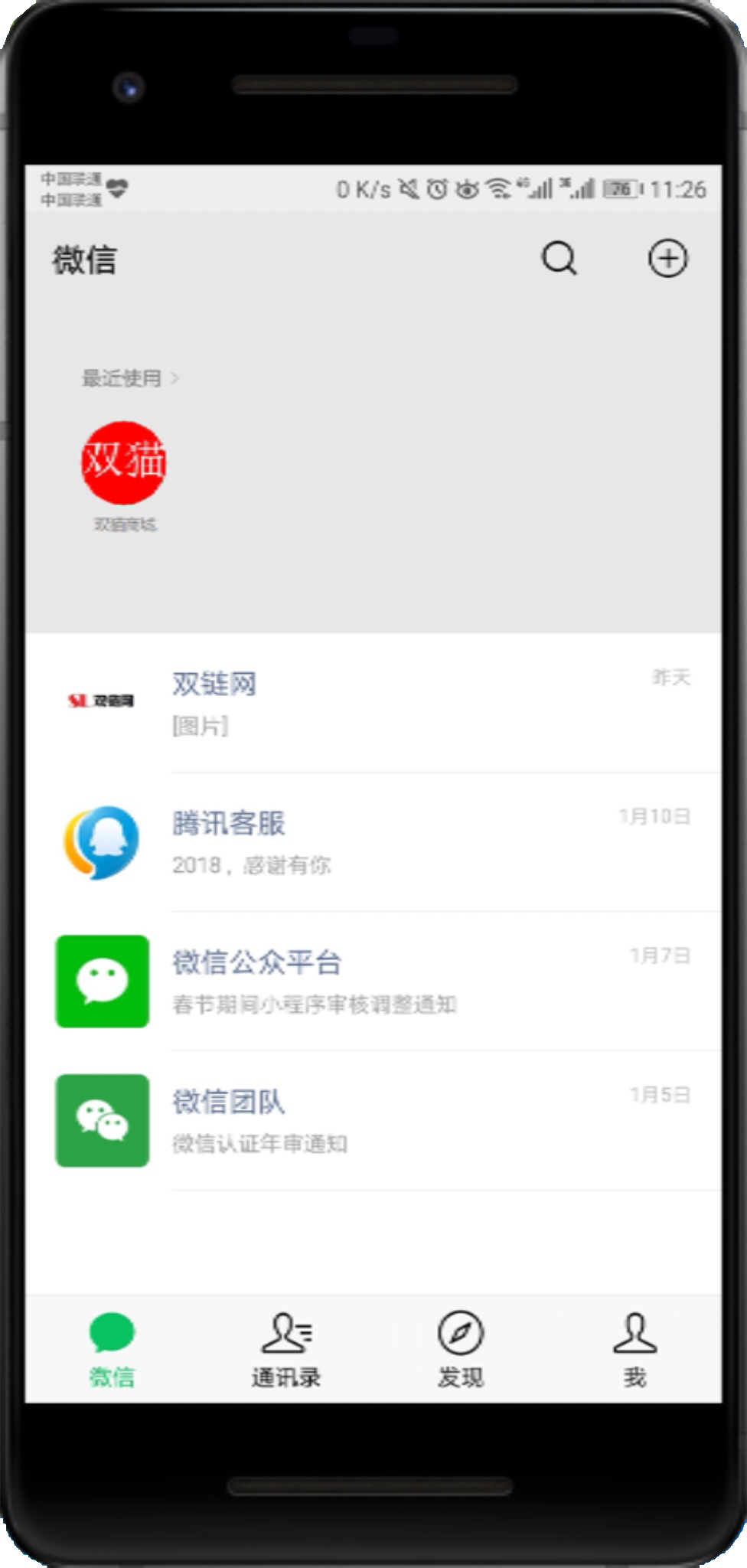Switch to the 发现 discover tab
Viewport: 747px width, 1568px height.
(460, 1351)
